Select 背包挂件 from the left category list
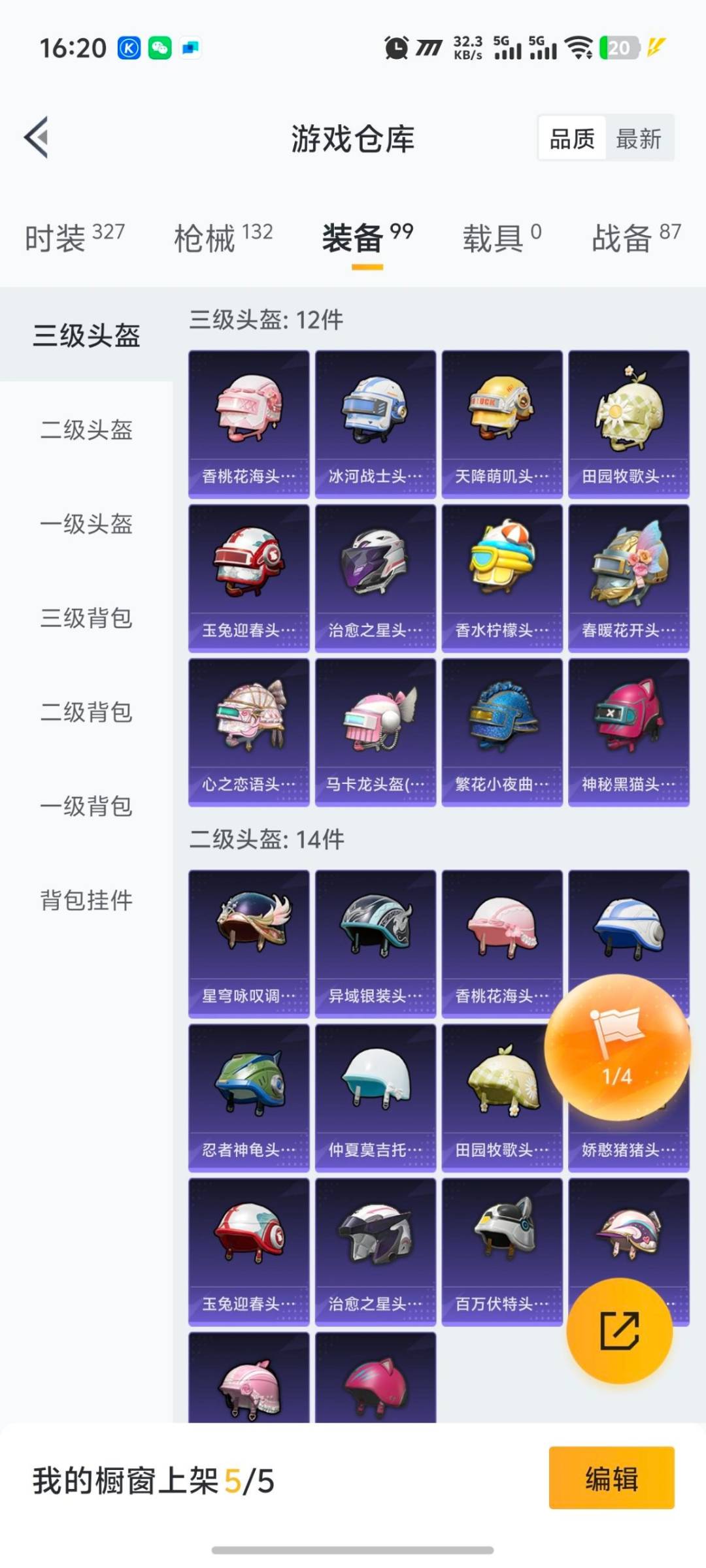 pos(87,902)
